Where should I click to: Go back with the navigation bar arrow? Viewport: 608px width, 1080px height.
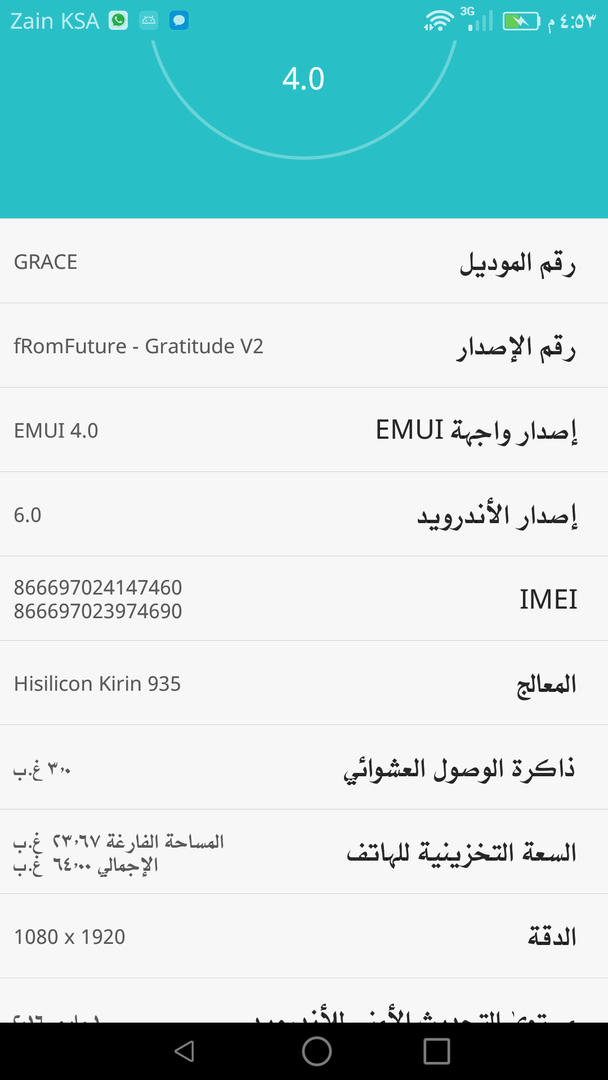point(183,1051)
